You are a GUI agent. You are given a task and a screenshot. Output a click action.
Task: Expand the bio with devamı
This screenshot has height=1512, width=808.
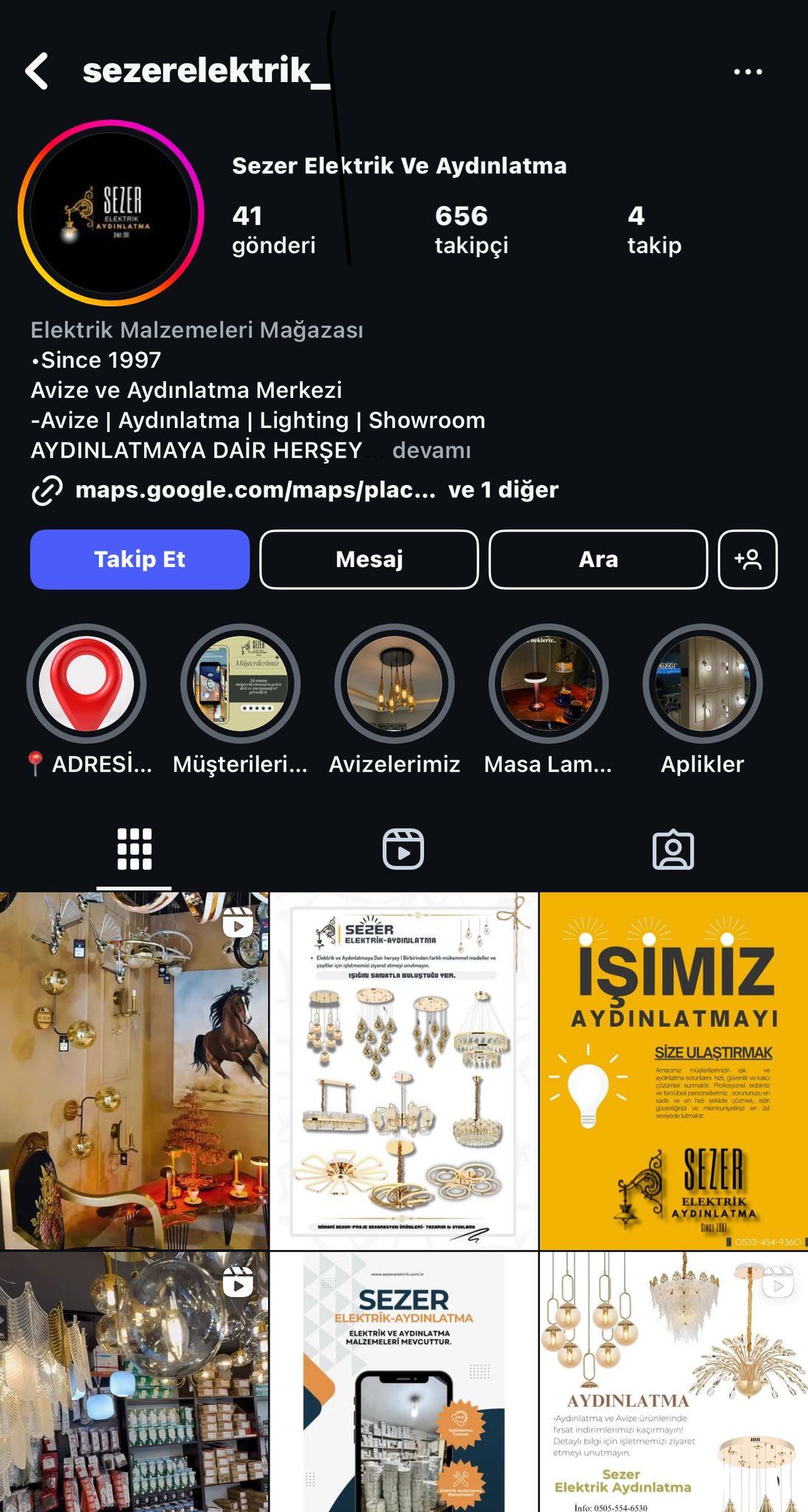click(x=431, y=450)
